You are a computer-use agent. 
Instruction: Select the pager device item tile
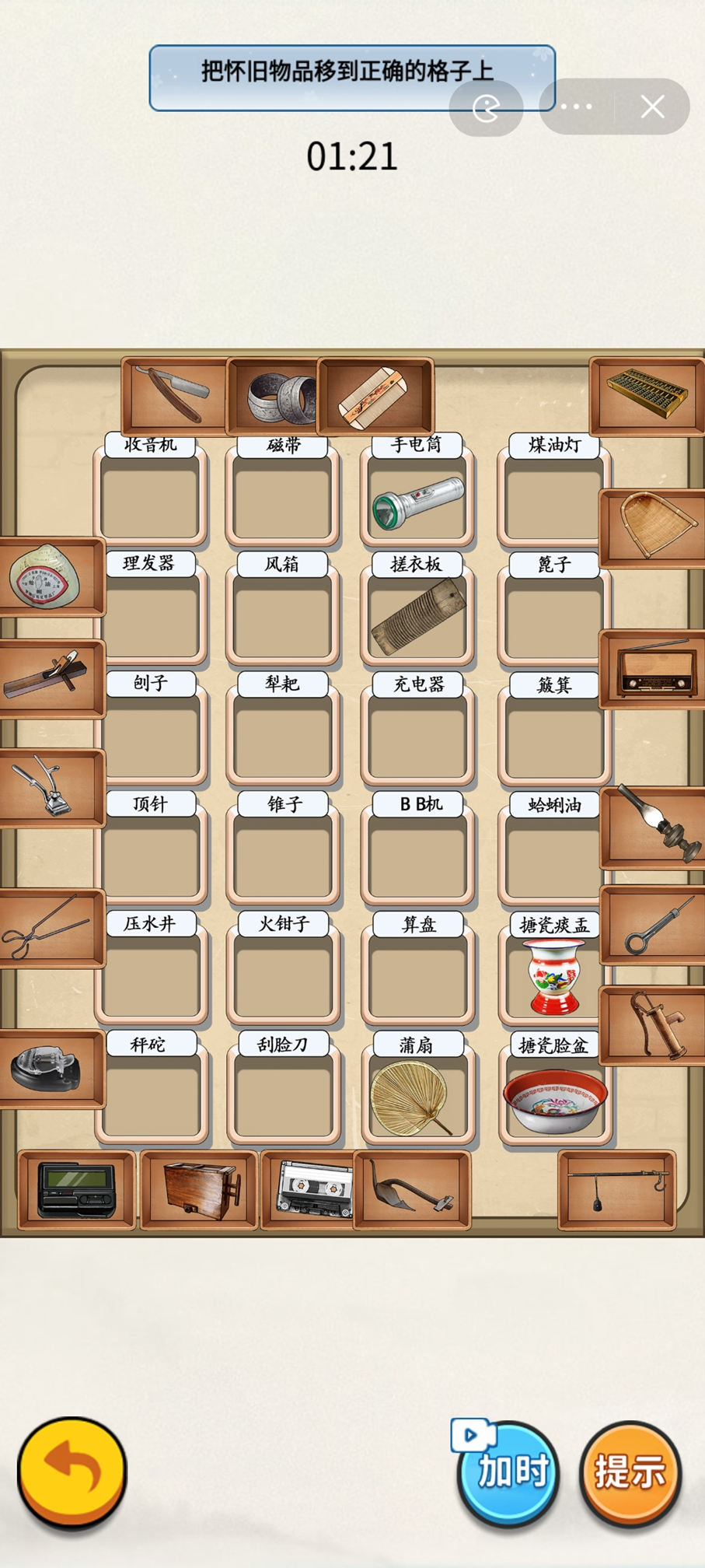pos(76,1189)
